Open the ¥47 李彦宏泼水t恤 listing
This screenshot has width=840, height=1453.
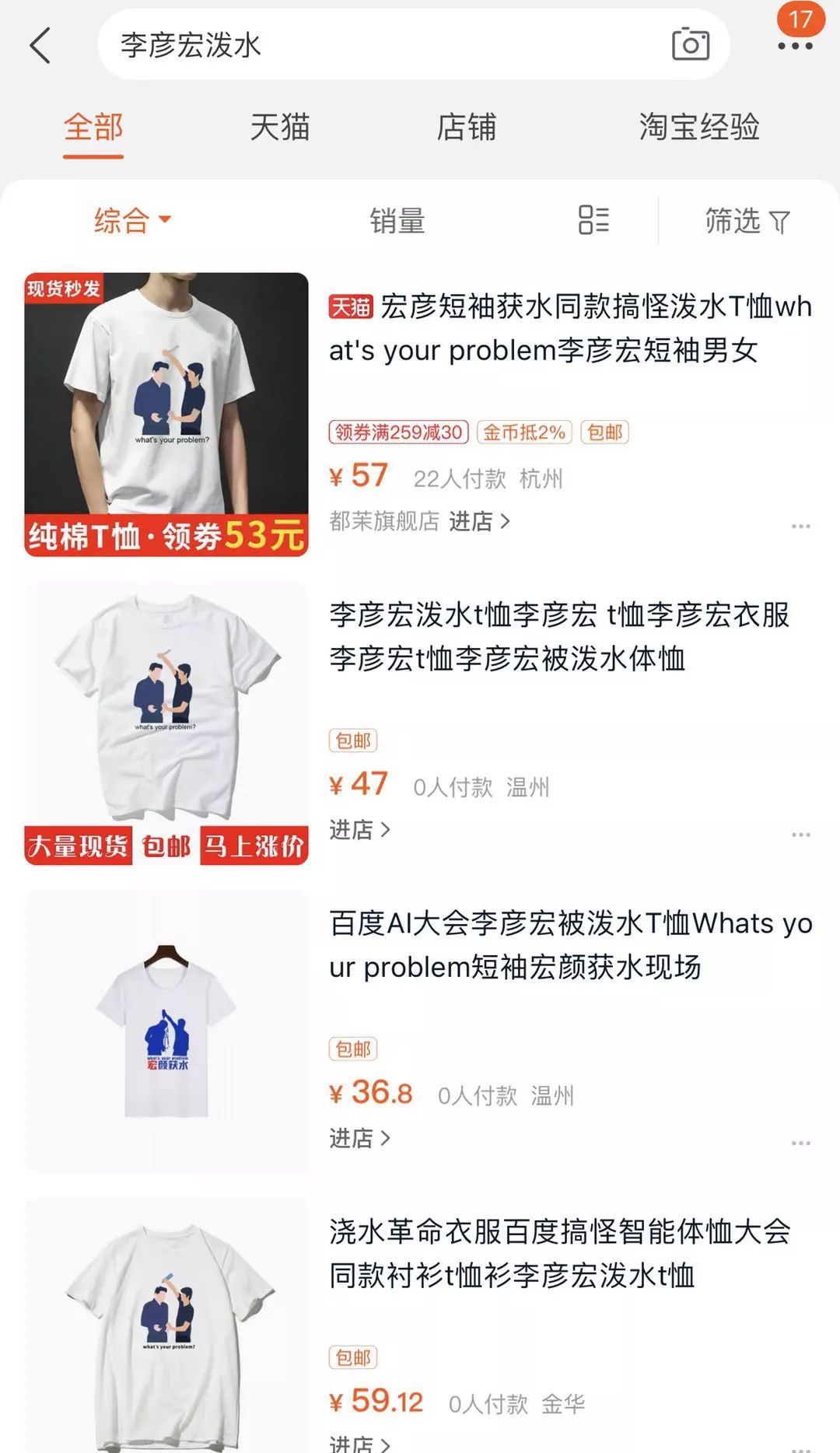[x=558, y=636]
